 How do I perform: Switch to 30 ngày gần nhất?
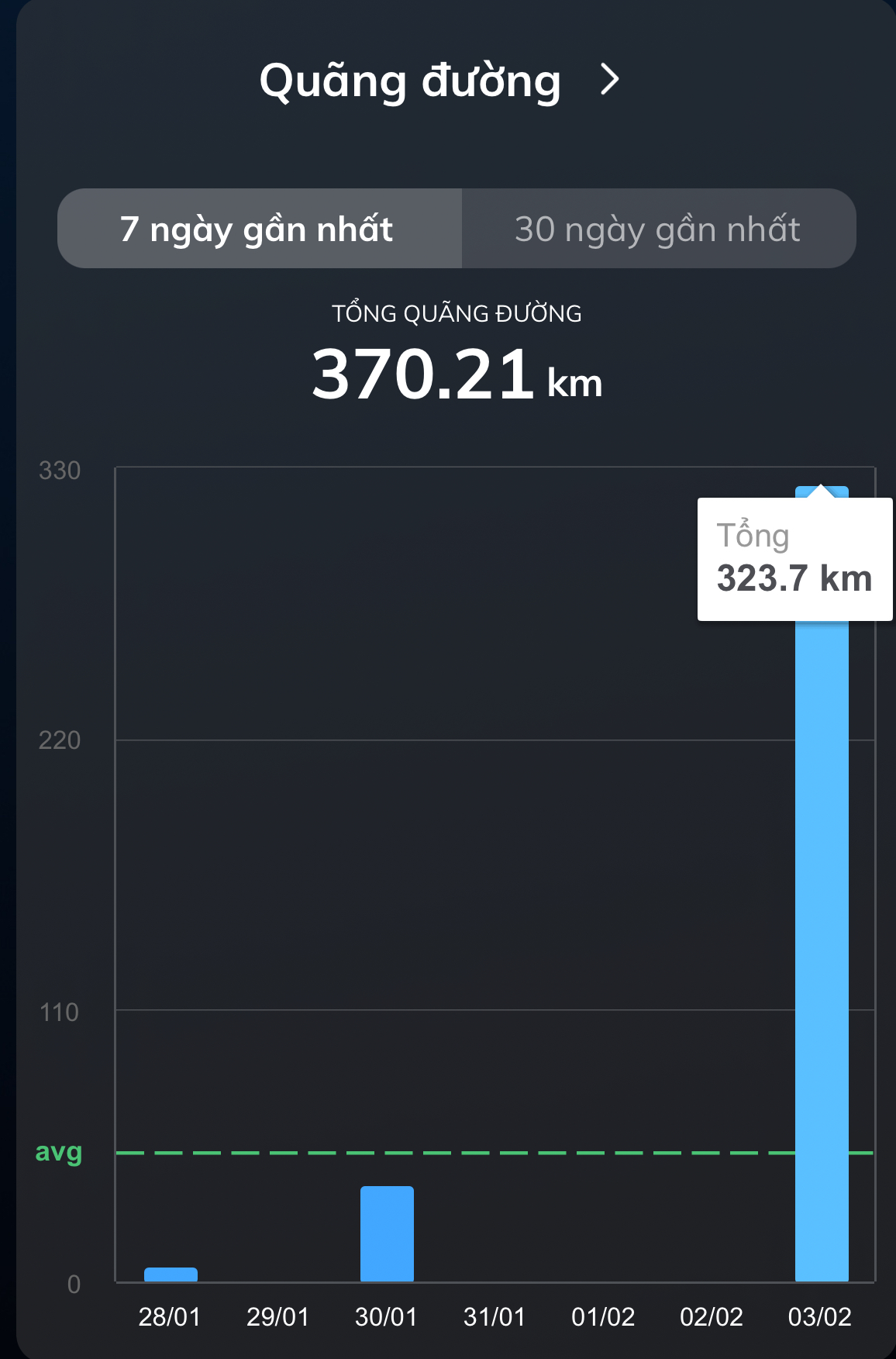coord(658,229)
